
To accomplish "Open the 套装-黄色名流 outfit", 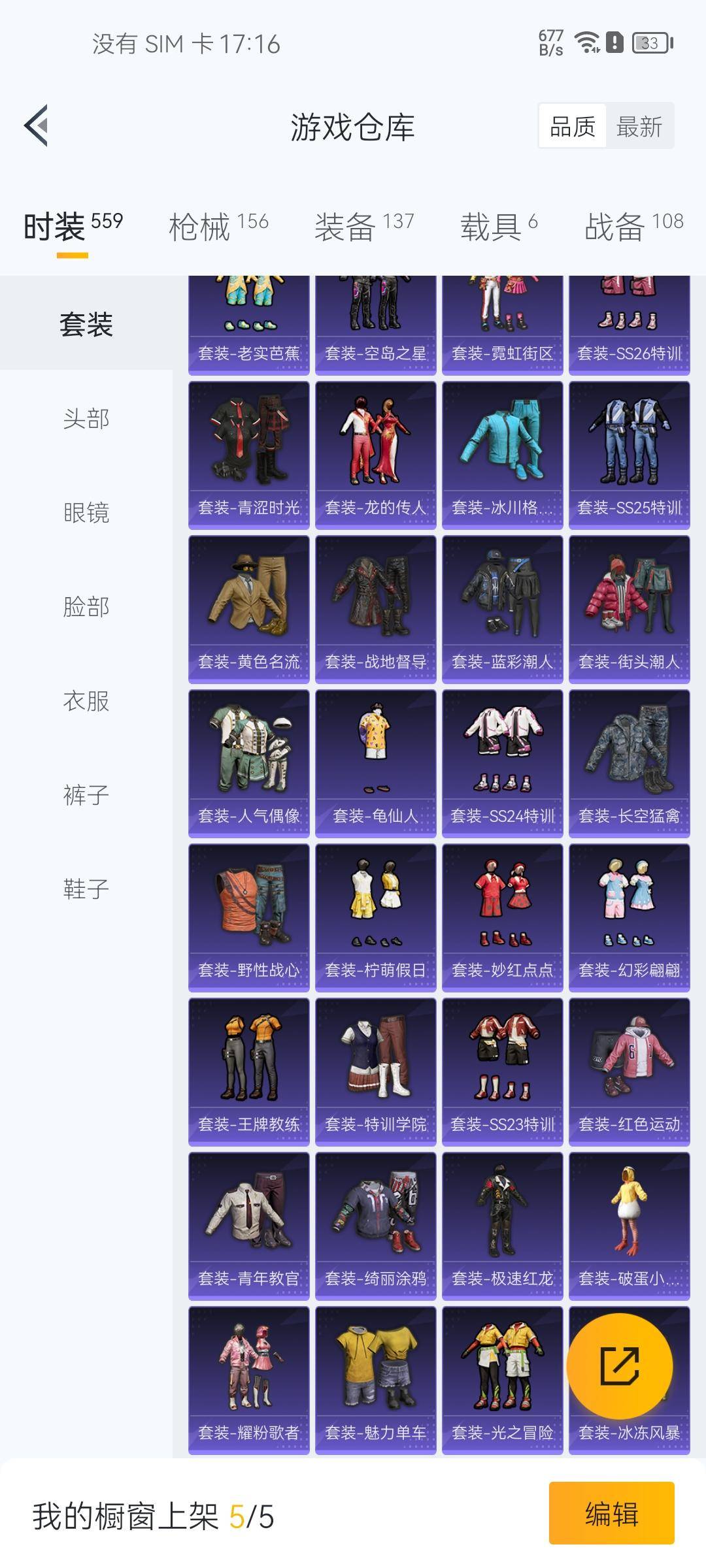I will tap(249, 610).
